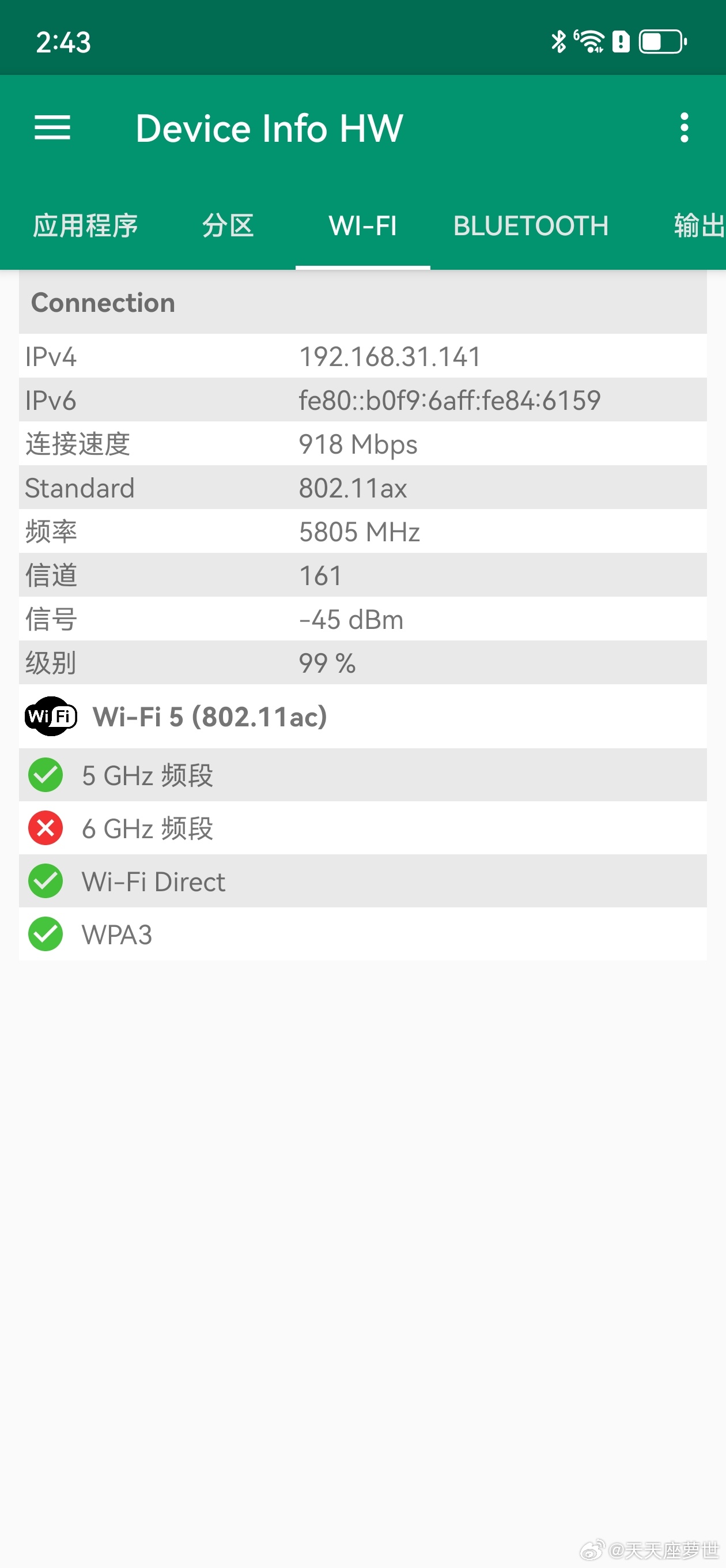The image size is (726, 1568).
Task: Open the hamburger navigation drawer
Action: pyautogui.click(x=52, y=128)
